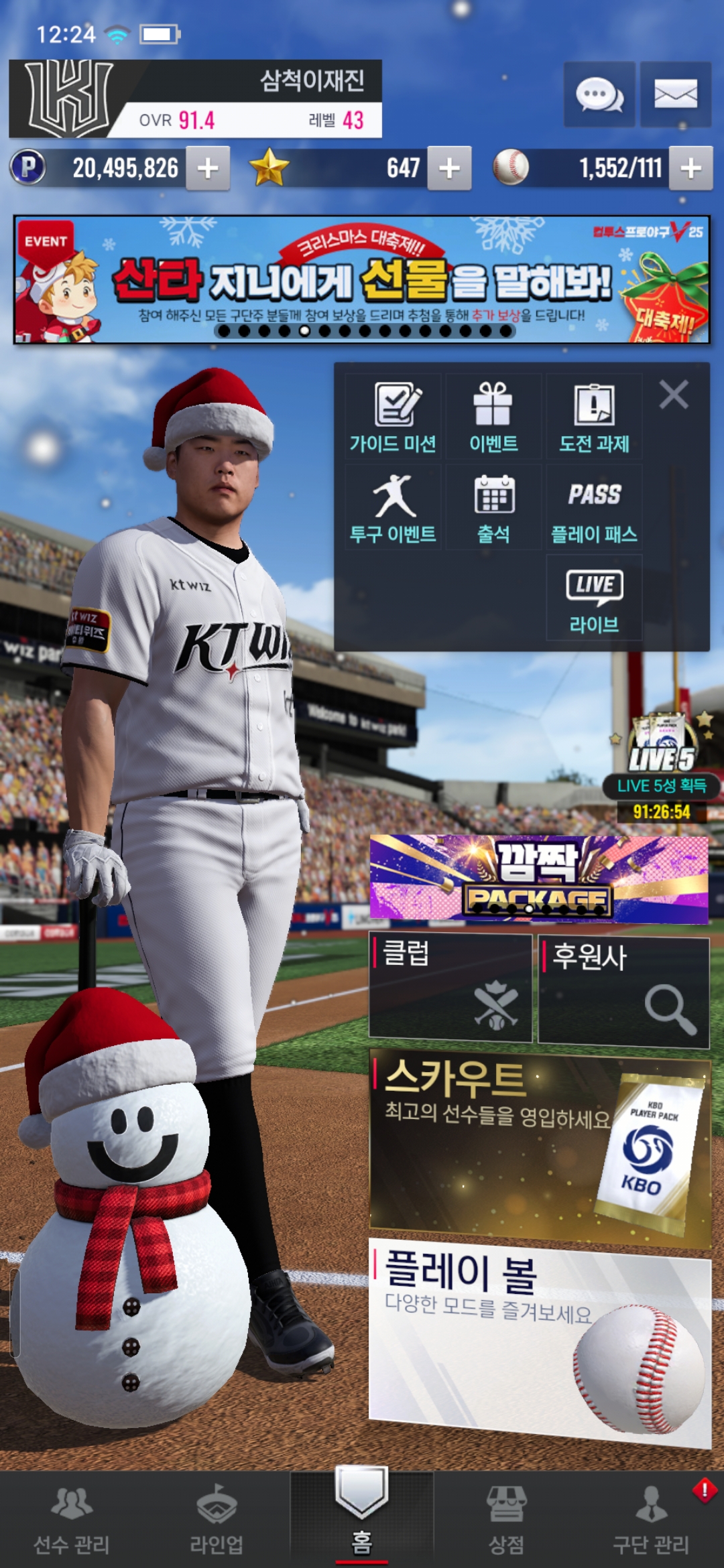
Task: Open 이벤트 gift menu
Action: tap(493, 417)
